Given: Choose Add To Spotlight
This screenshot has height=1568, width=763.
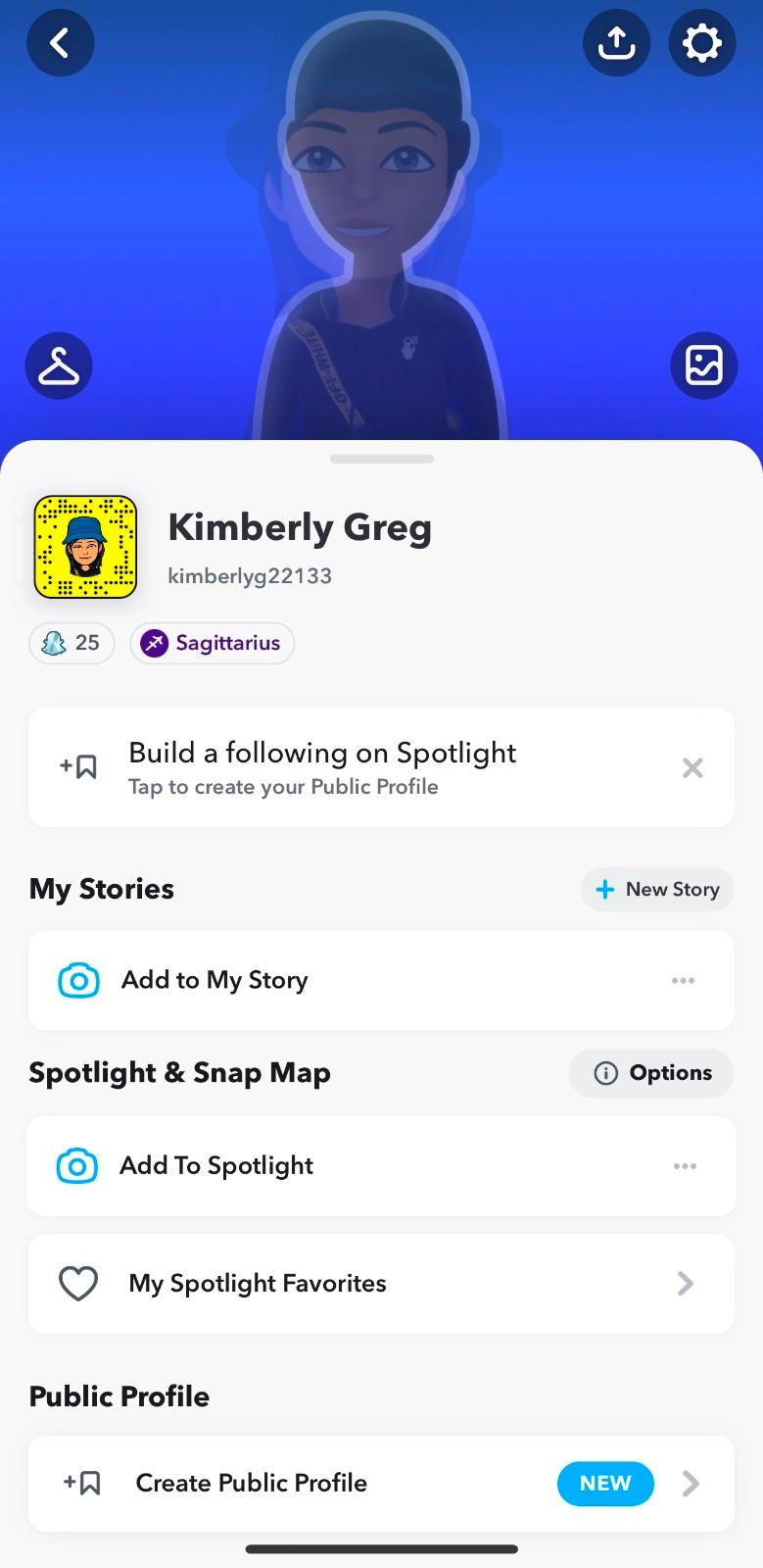Looking at the screenshot, I should 217,1165.
